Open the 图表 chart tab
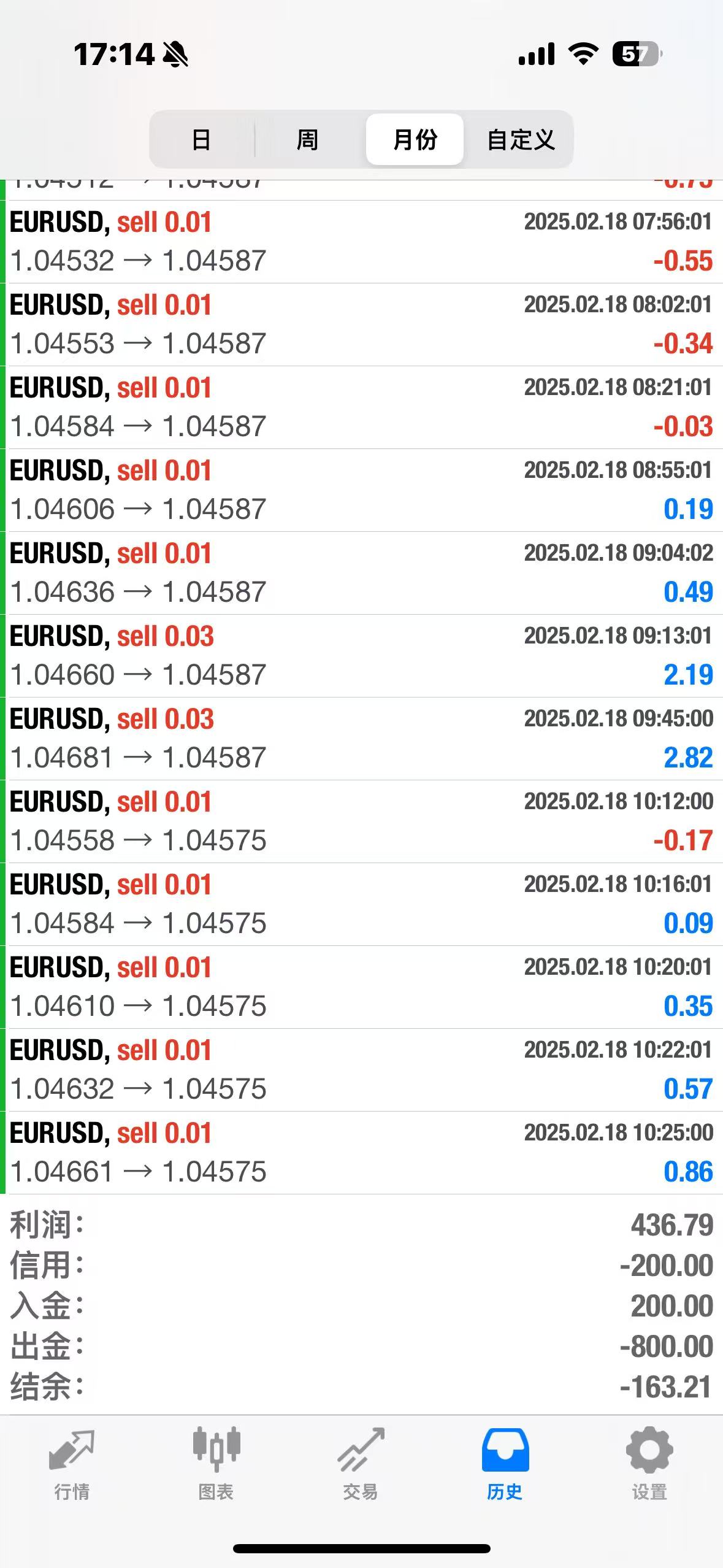723x1568 pixels. pyautogui.click(x=216, y=1463)
